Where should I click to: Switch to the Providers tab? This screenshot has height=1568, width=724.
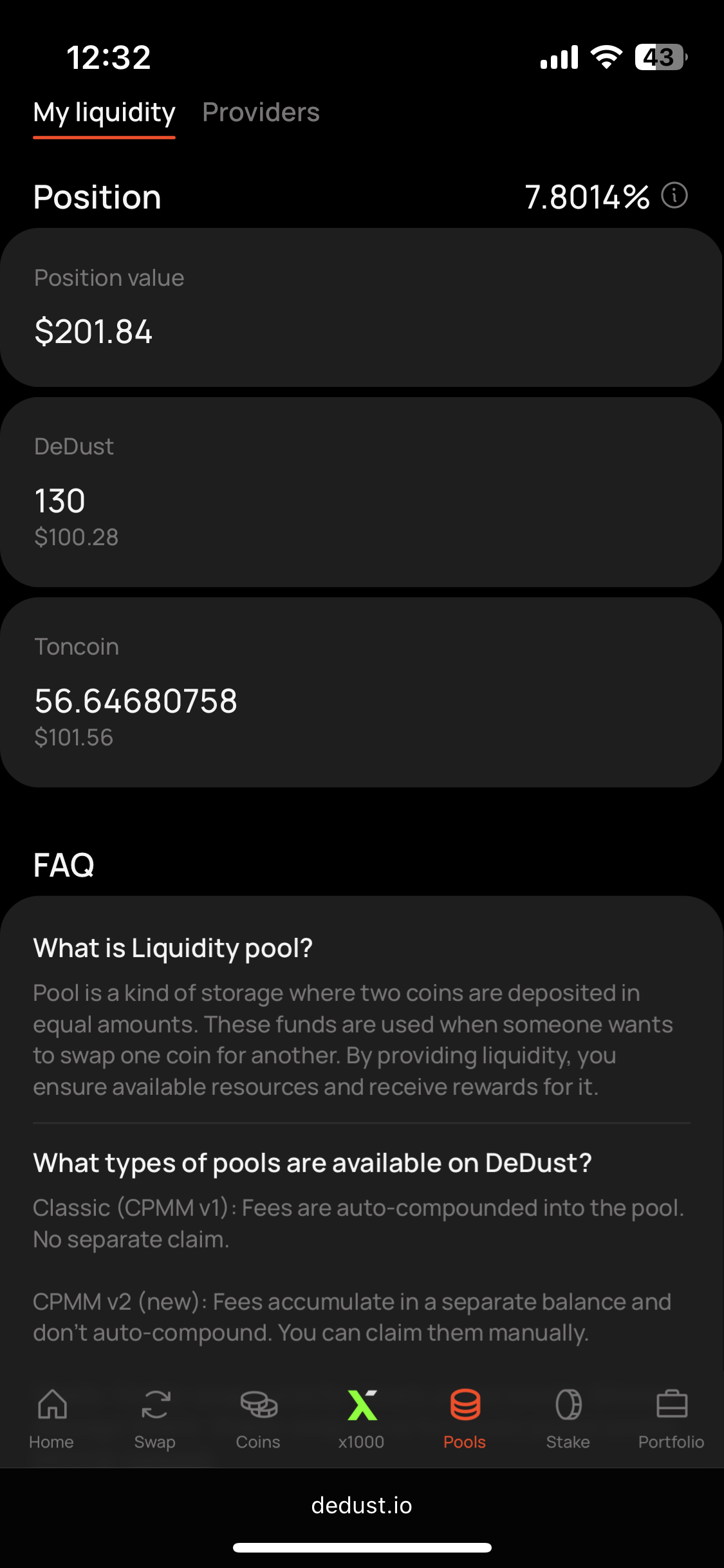[261, 113]
